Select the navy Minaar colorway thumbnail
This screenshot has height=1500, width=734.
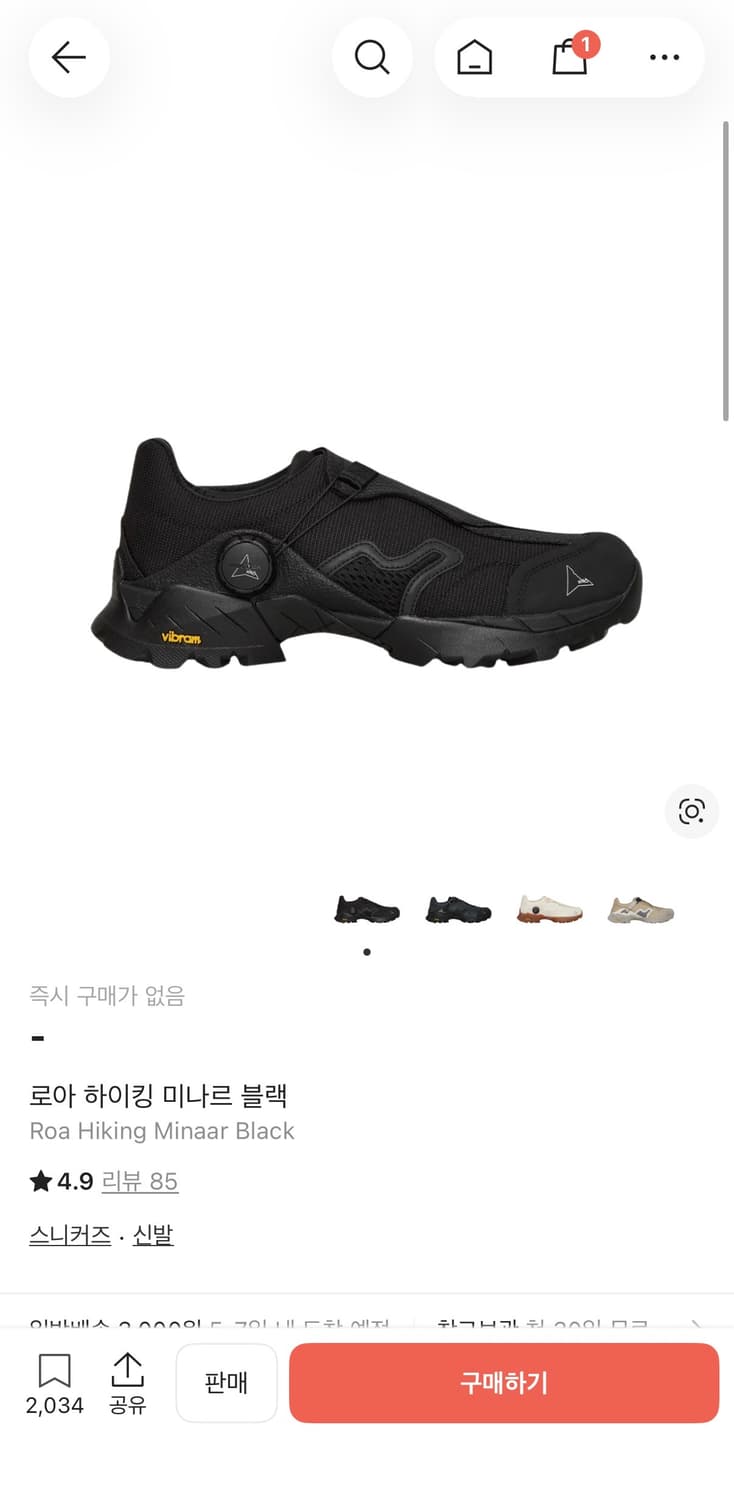457,910
